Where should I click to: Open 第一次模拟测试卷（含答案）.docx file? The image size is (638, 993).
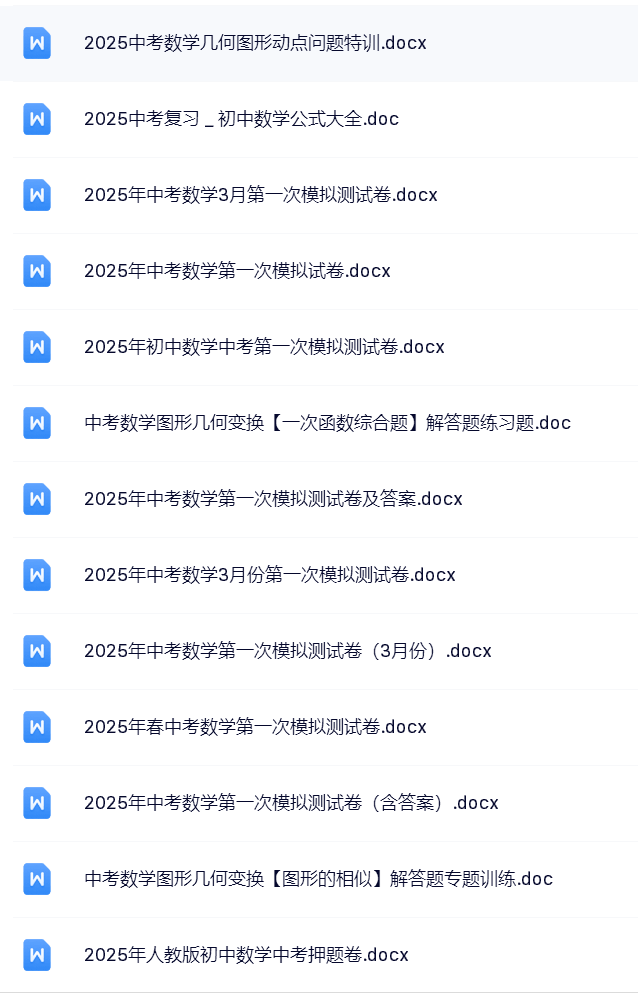pyautogui.click(x=291, y=803)
